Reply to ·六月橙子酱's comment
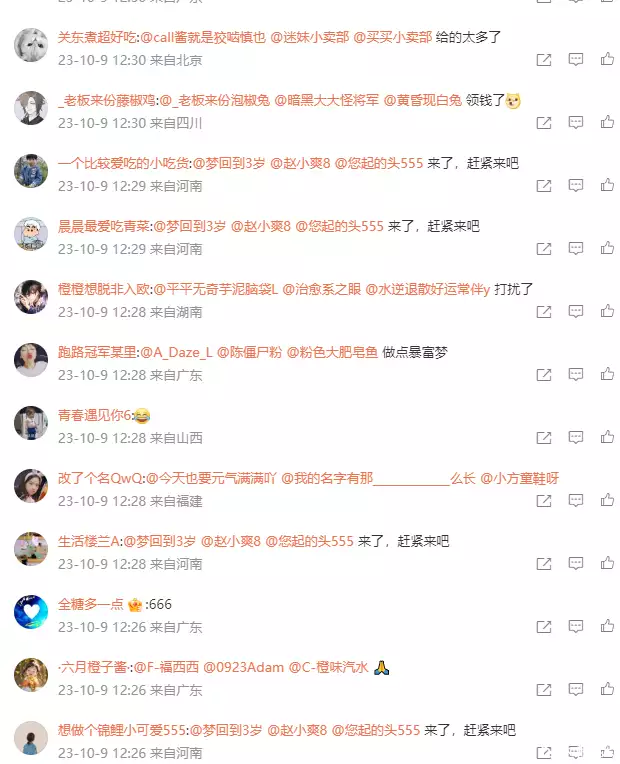Viewport: 620px width, 764px height. (x=575, y=690)
